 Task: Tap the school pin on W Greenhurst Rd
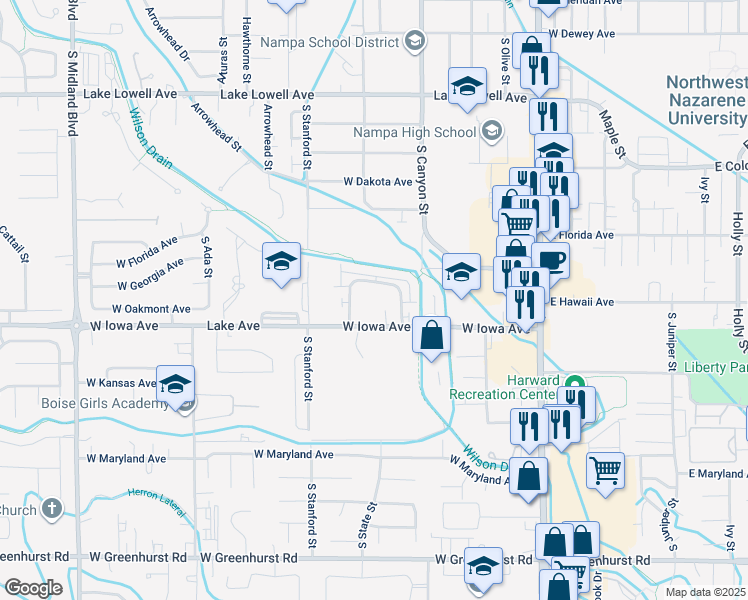pyautogui.click(x=484, y=567)
